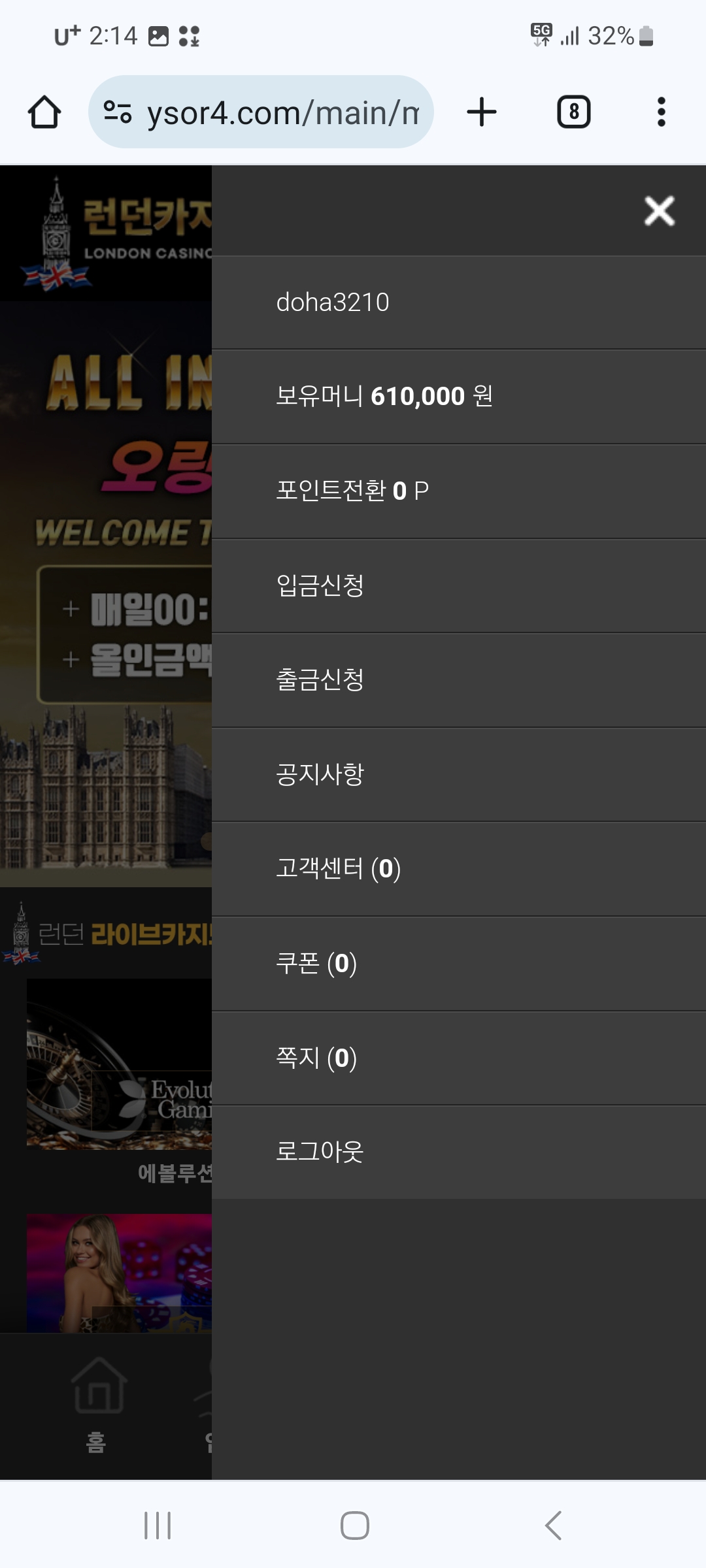This screenshot has width=706, height=1568.
Task: Open the browser overflow menu
Action: [661, 112]
